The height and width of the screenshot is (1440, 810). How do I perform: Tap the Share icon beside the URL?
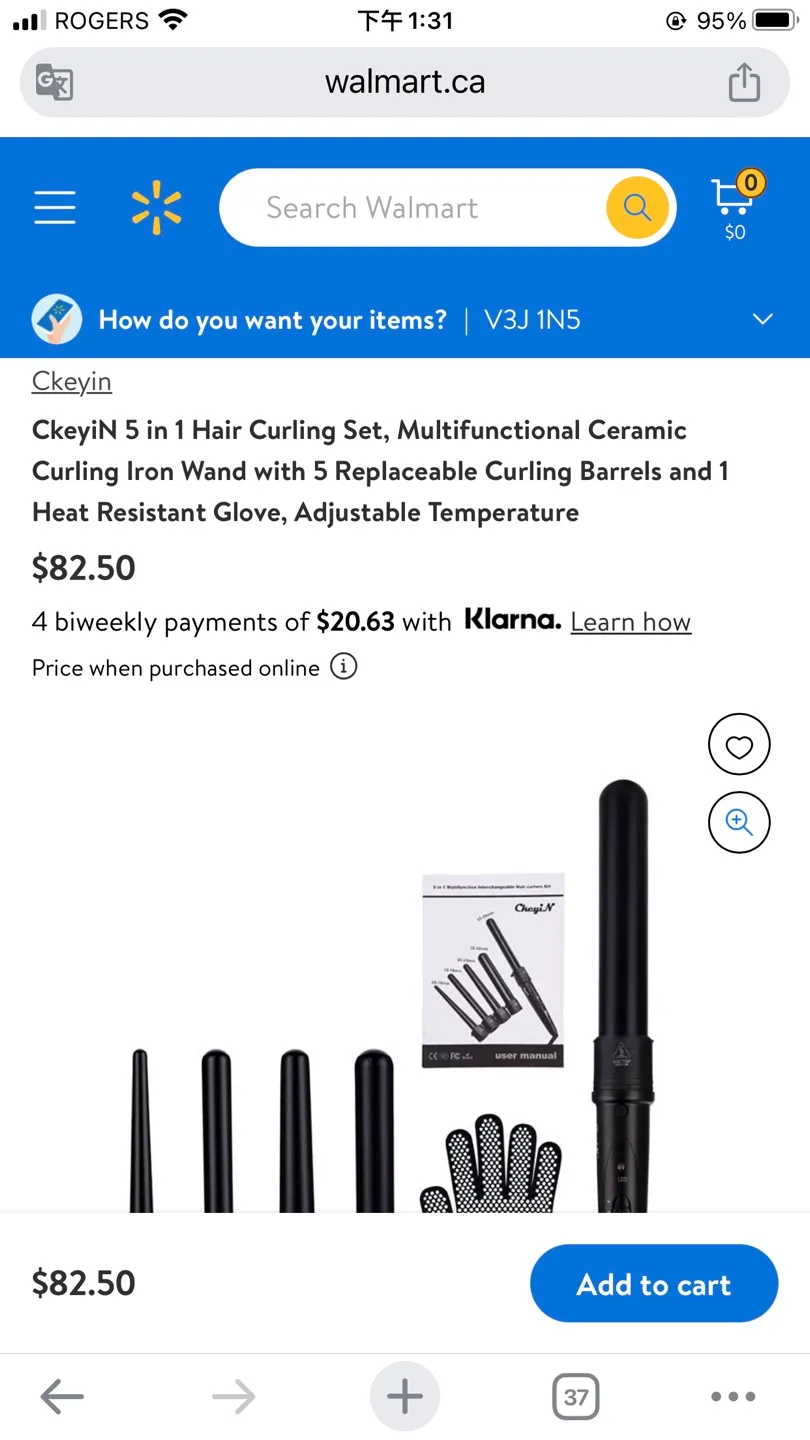[x=744, y=82]
